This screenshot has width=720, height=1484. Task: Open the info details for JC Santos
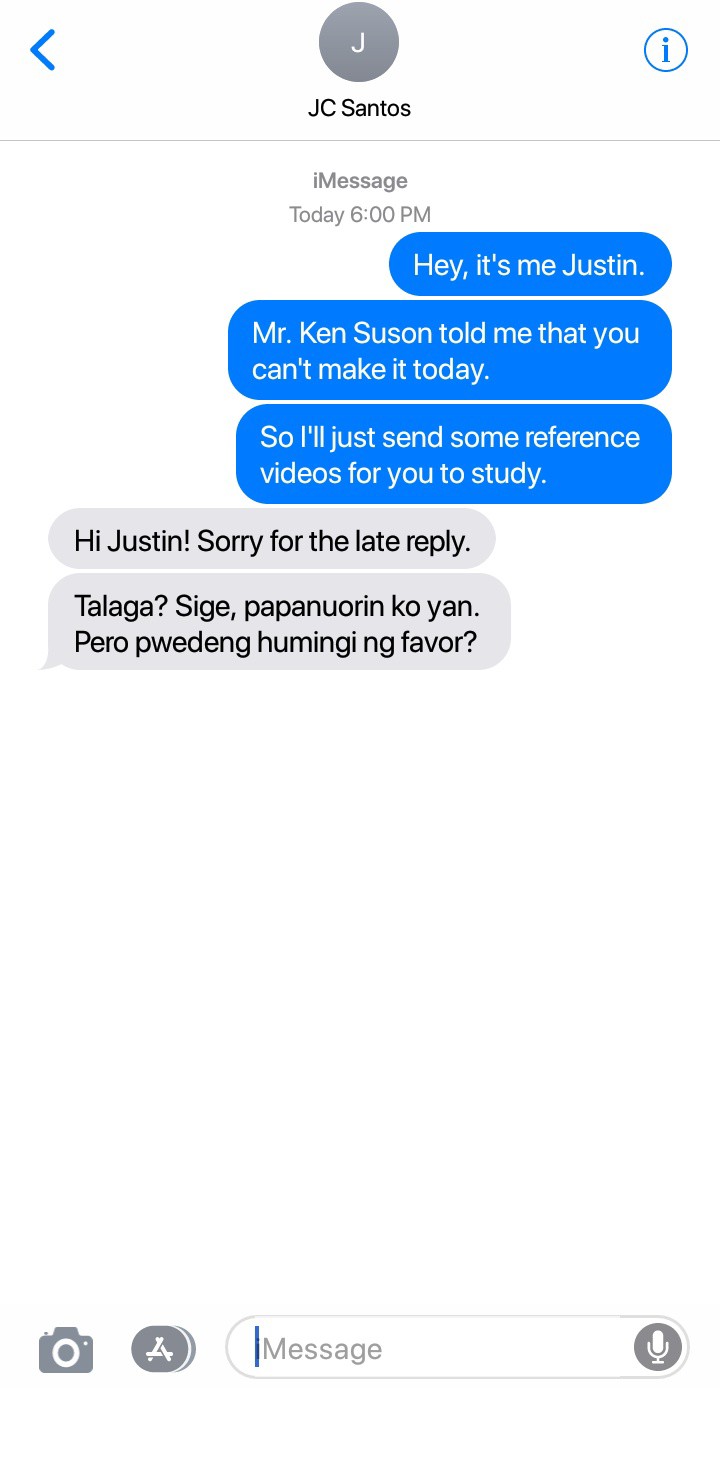(x=665, y=49)
